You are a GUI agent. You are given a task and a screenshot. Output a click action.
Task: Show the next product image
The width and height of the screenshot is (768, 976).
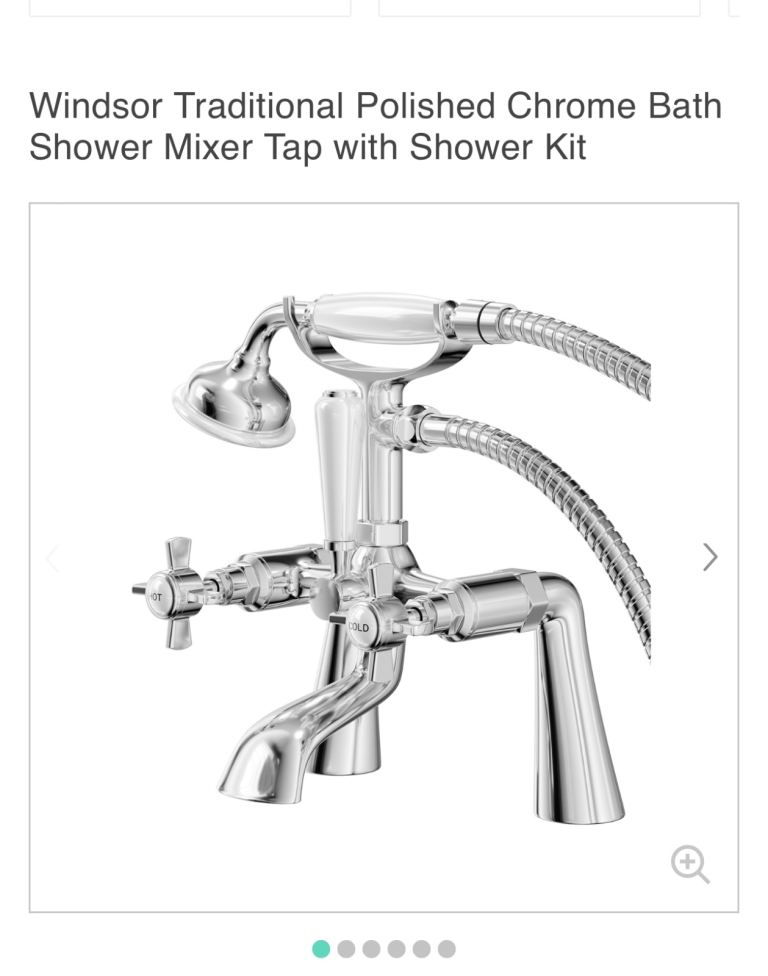click(709, 557)
